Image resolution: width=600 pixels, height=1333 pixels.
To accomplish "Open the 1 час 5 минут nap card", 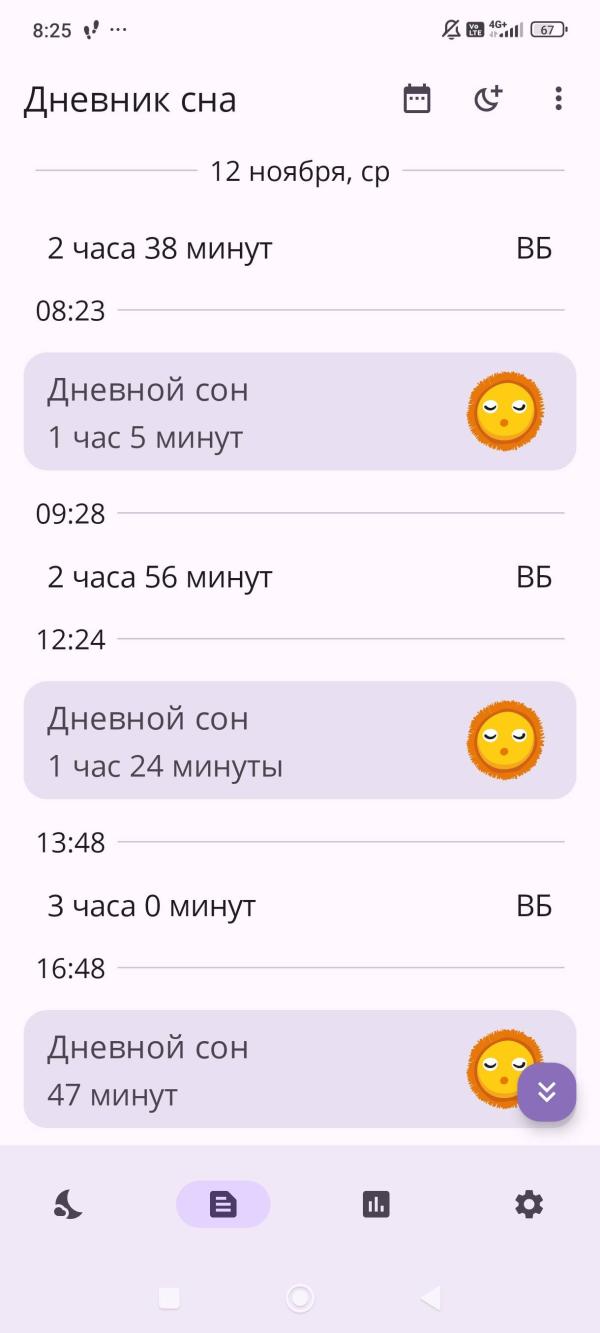I will (300, 411).
